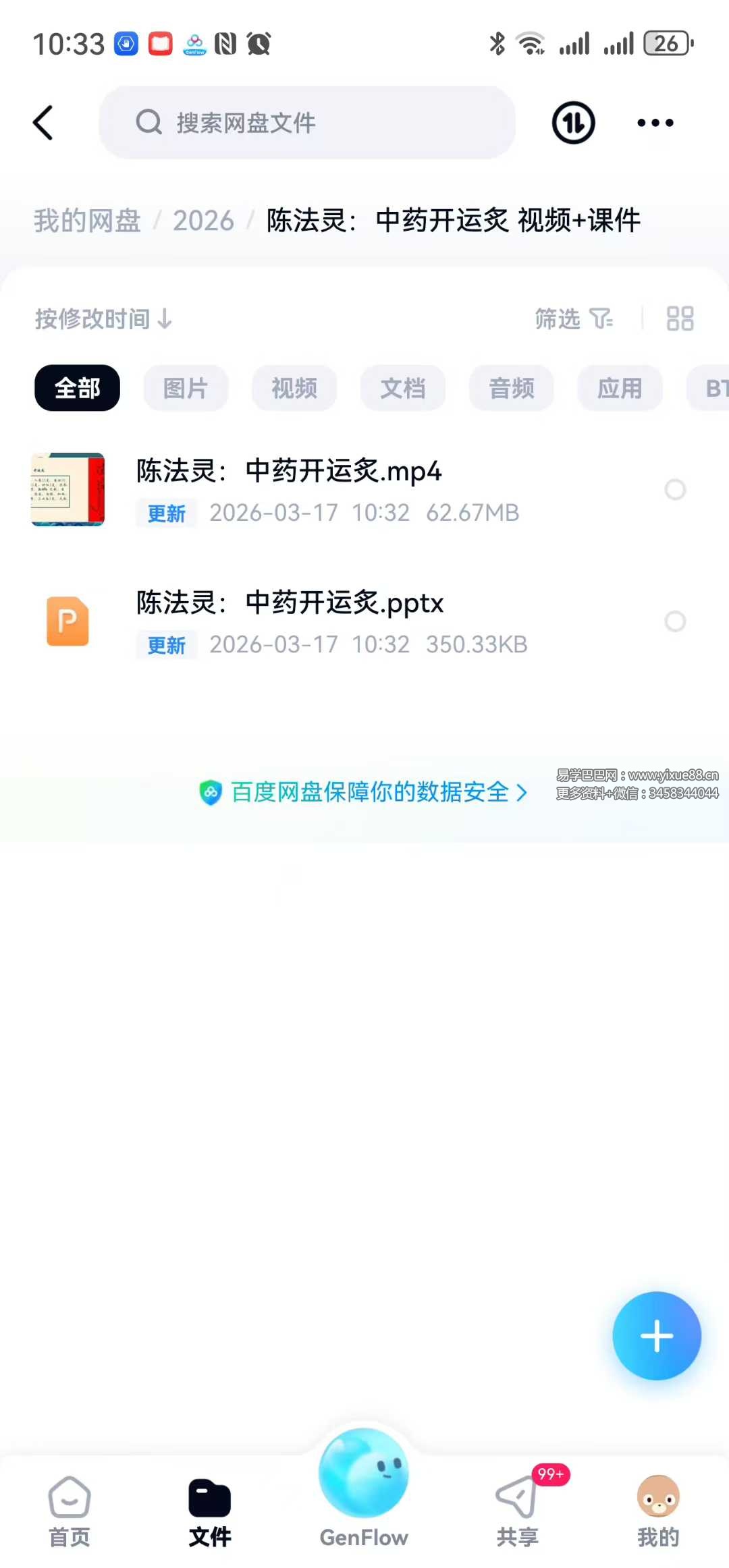Go back using the top-left arrow
The image size is (729, 1568).
43,123
